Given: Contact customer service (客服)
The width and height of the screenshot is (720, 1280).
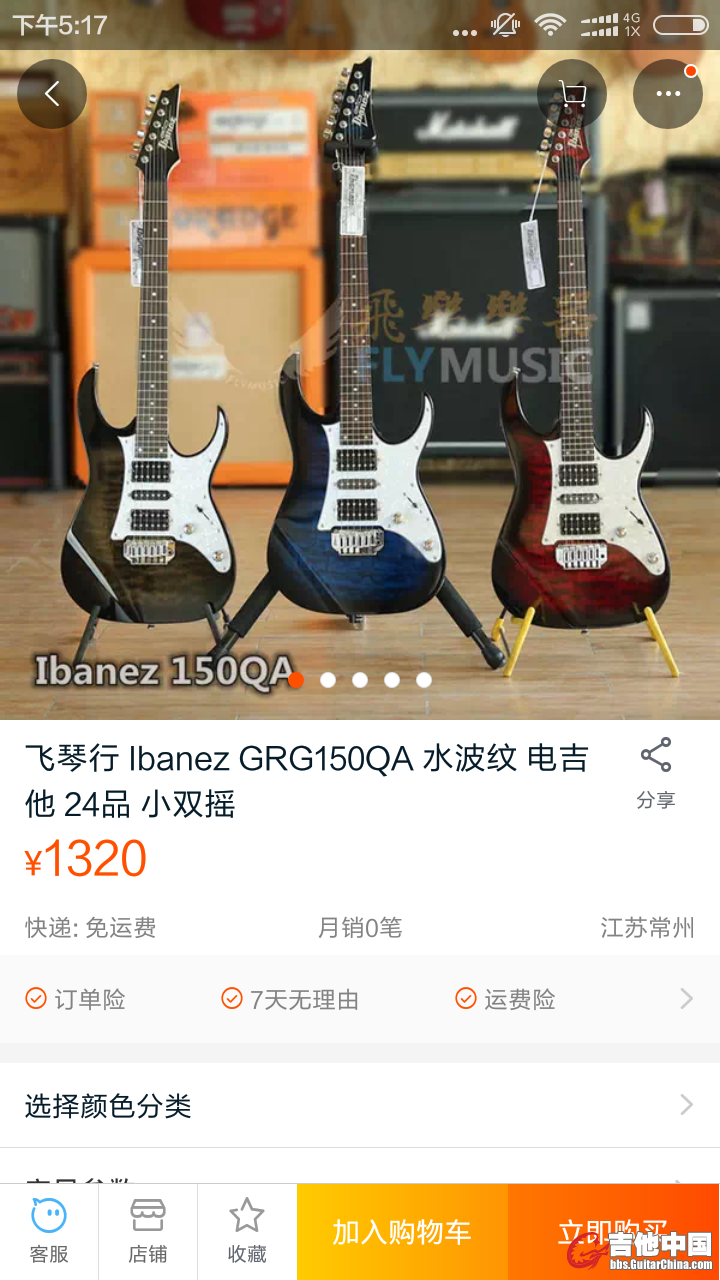Looking at the screenshot, I should [x=49, y=1231].
